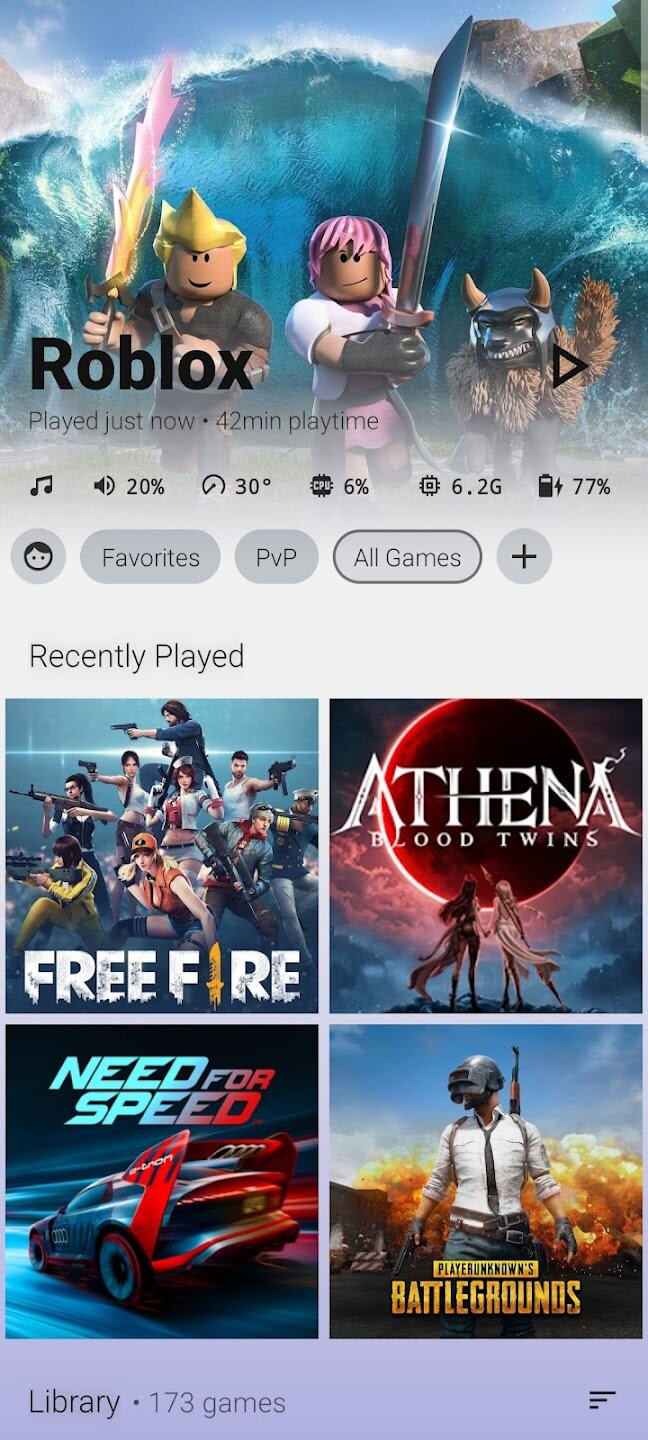Add a new category with plus

tap(524, 557)
